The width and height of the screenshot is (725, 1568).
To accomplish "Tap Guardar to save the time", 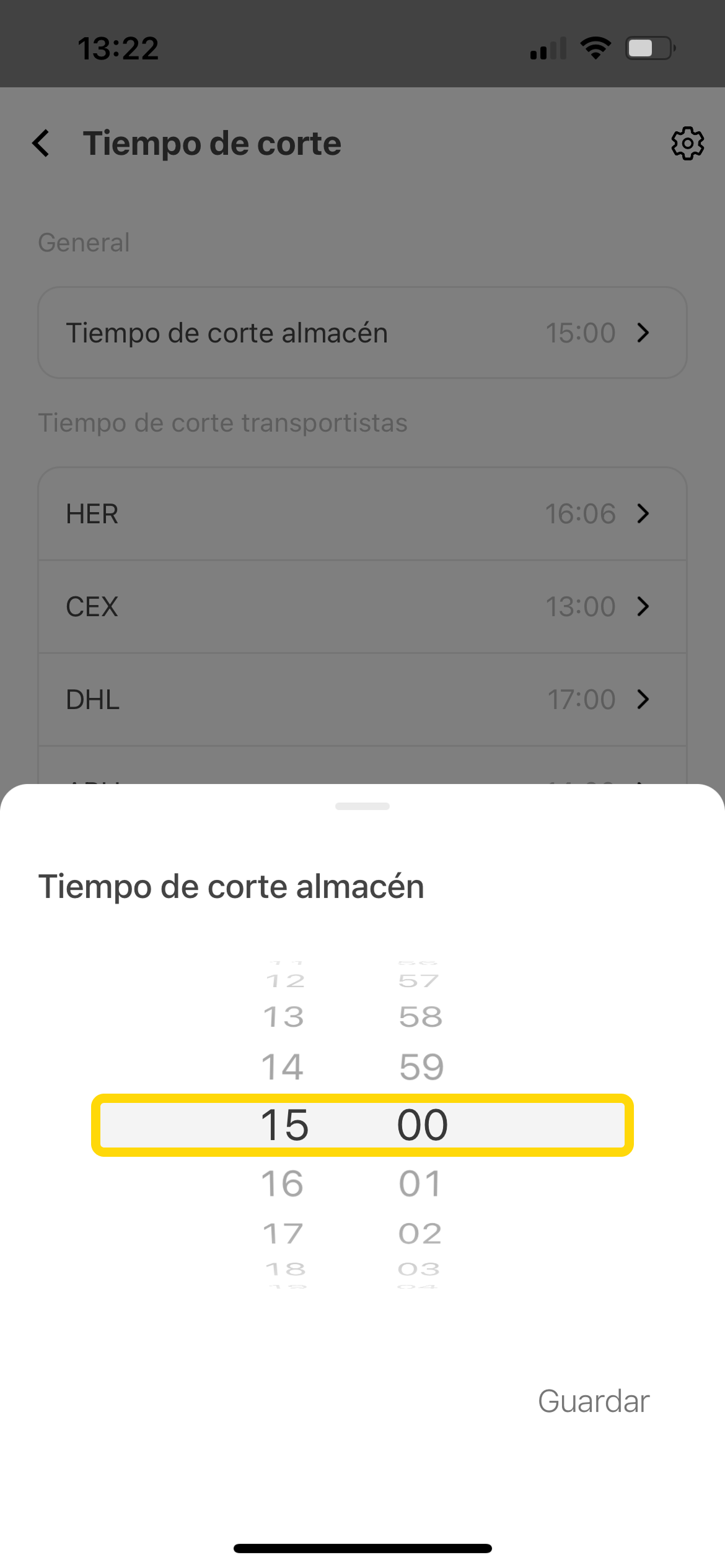I will [593, 1401].
